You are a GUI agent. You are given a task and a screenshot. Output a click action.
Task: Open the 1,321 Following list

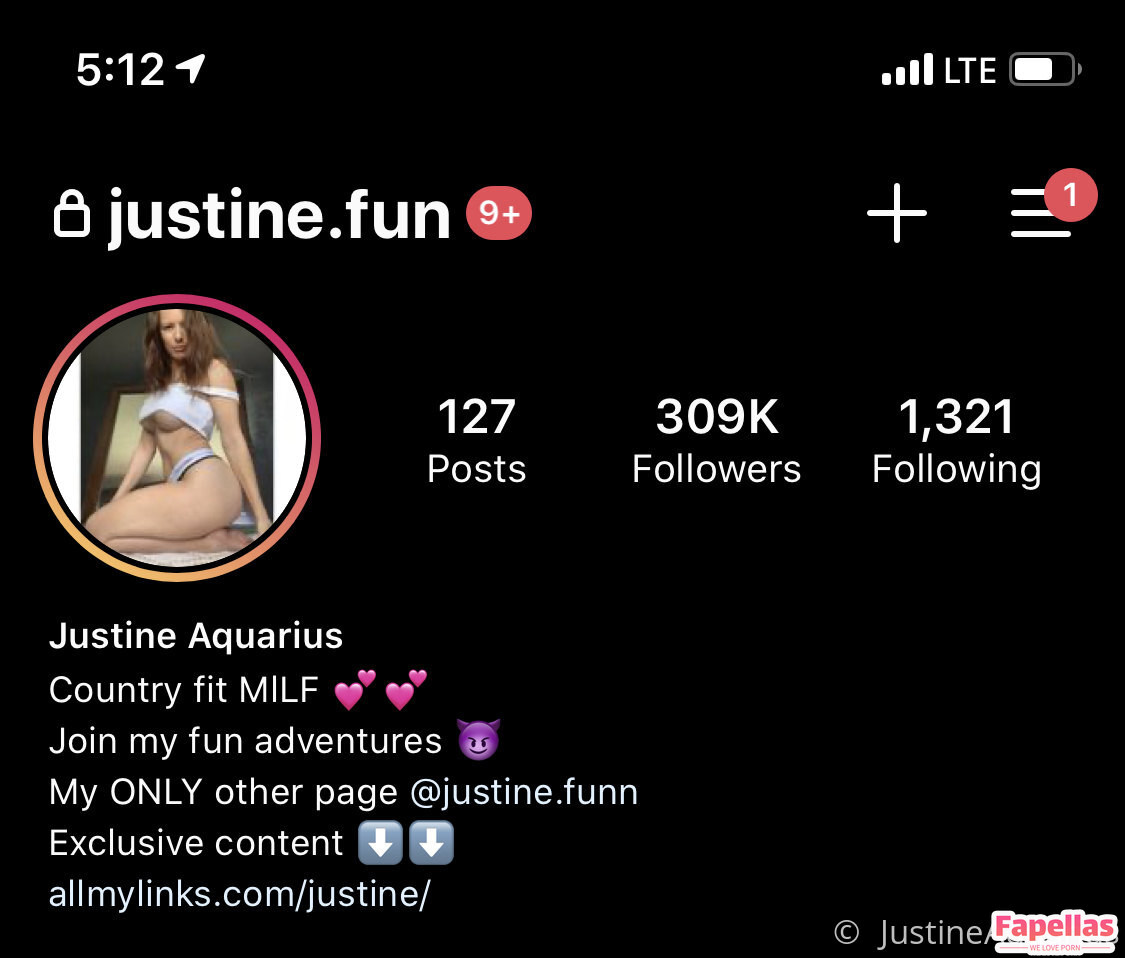click(956, 441)
